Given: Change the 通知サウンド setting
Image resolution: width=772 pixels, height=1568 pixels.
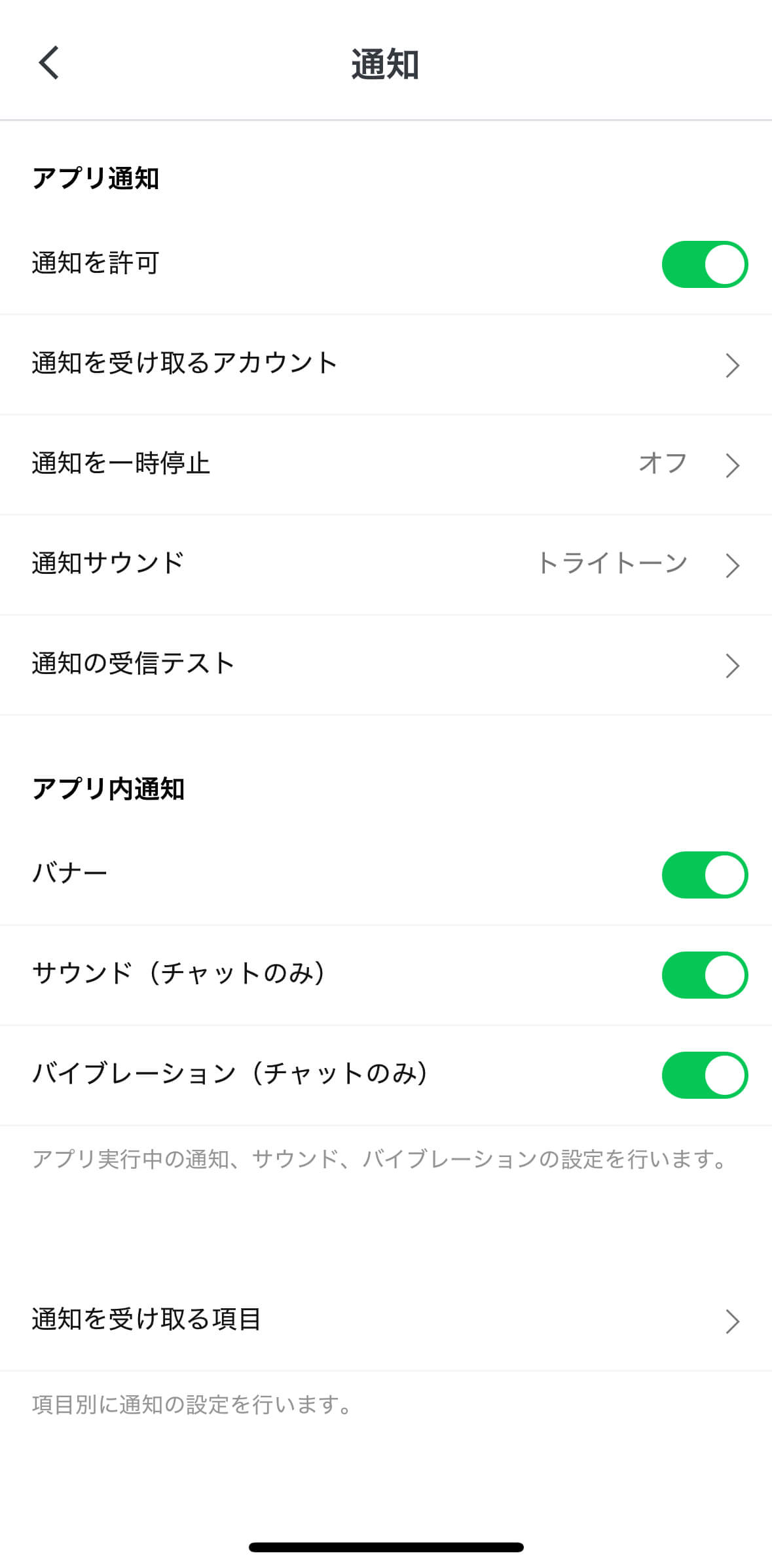Looking at the screenshot, I should (386, 565).
